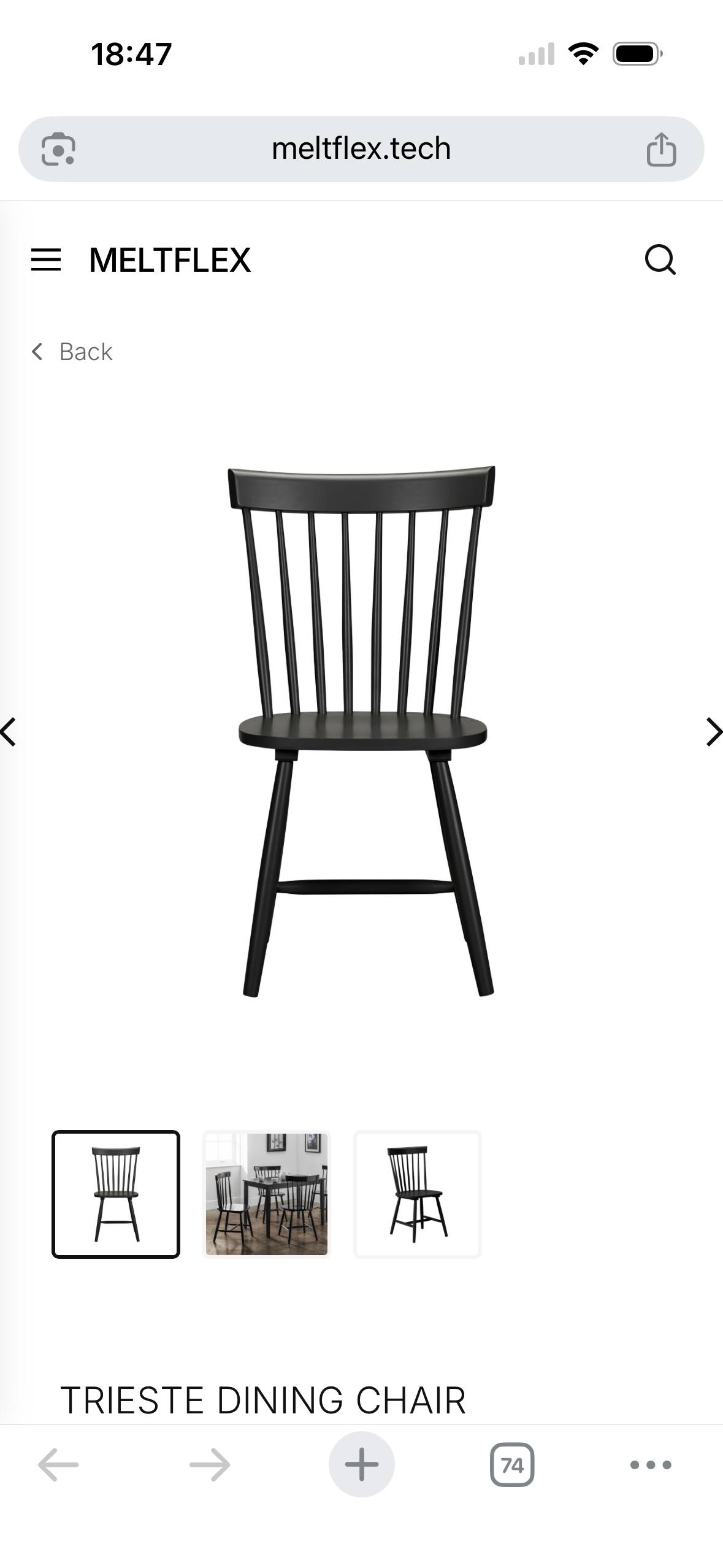This screenshot has height=1568, width=723.
Task: Select the dining room scene thumbnail
Action: [x=267, y=1194]
